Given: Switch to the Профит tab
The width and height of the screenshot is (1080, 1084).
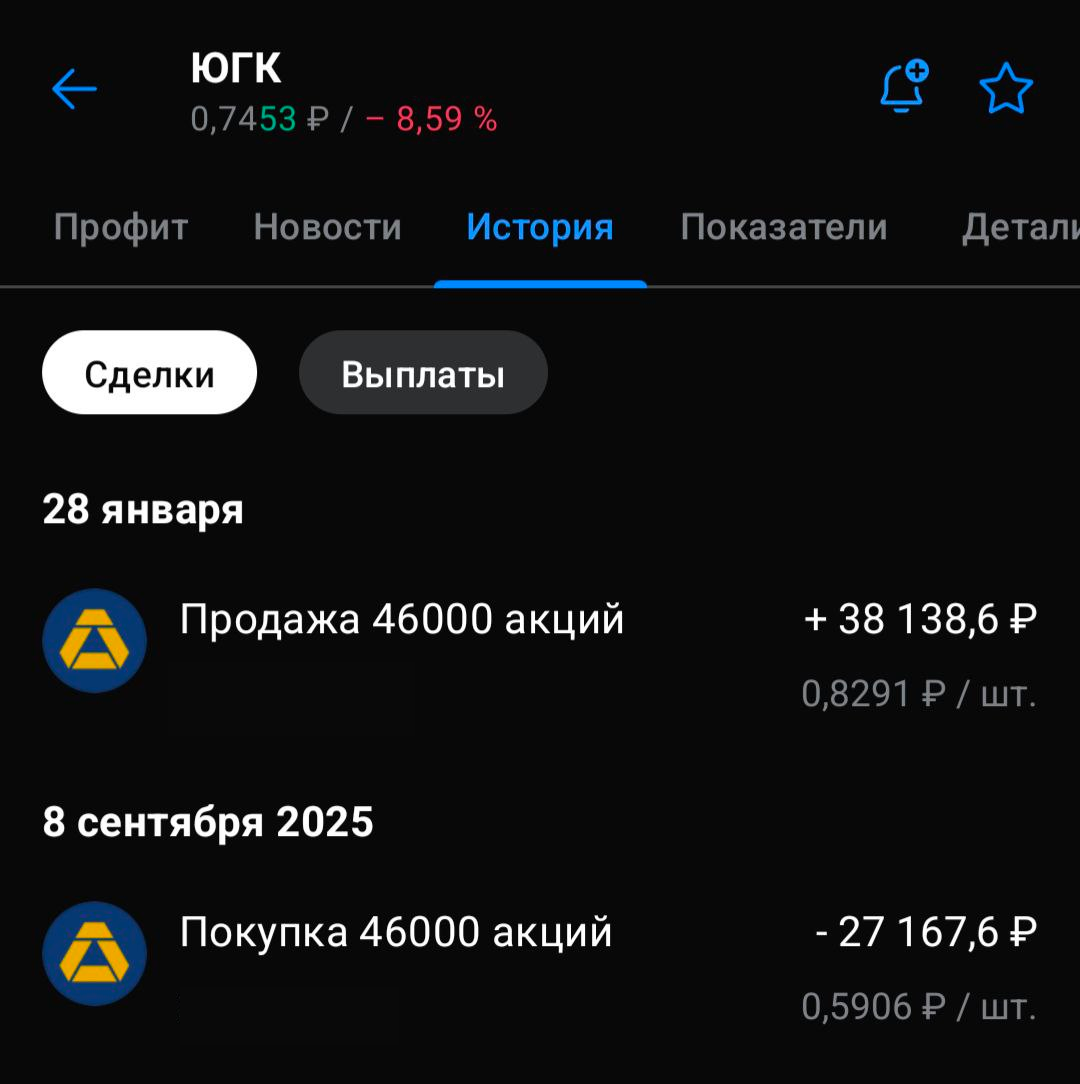Looking at the screenshot, I should 120,228.
